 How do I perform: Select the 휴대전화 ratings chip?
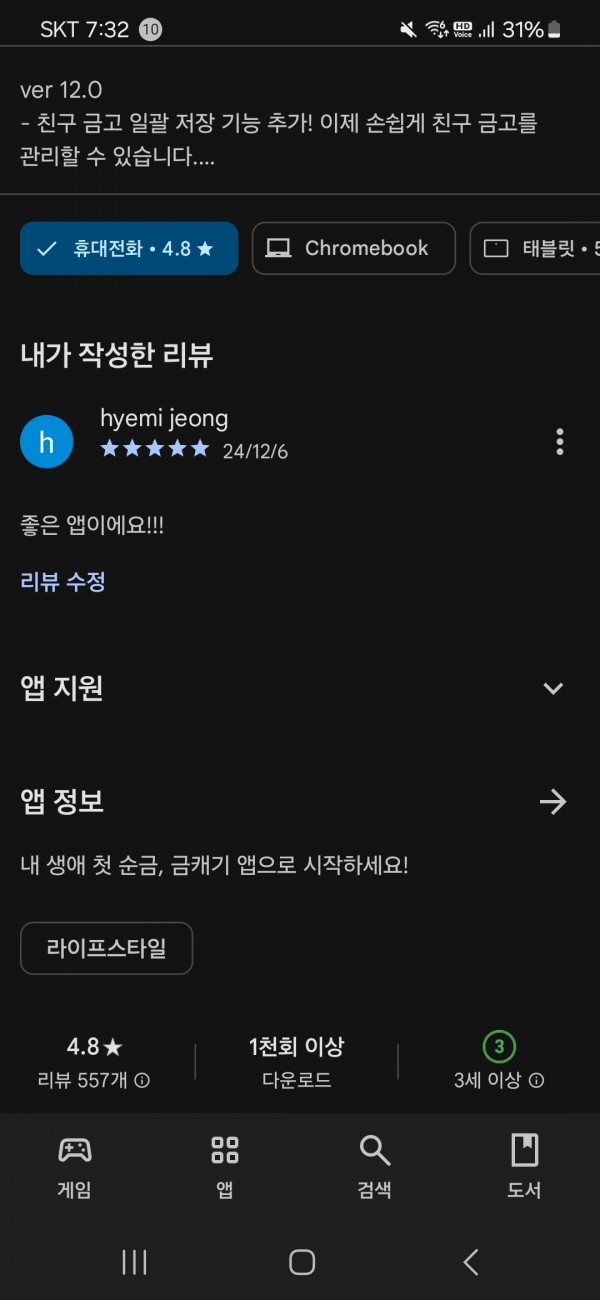click(129, 248)
